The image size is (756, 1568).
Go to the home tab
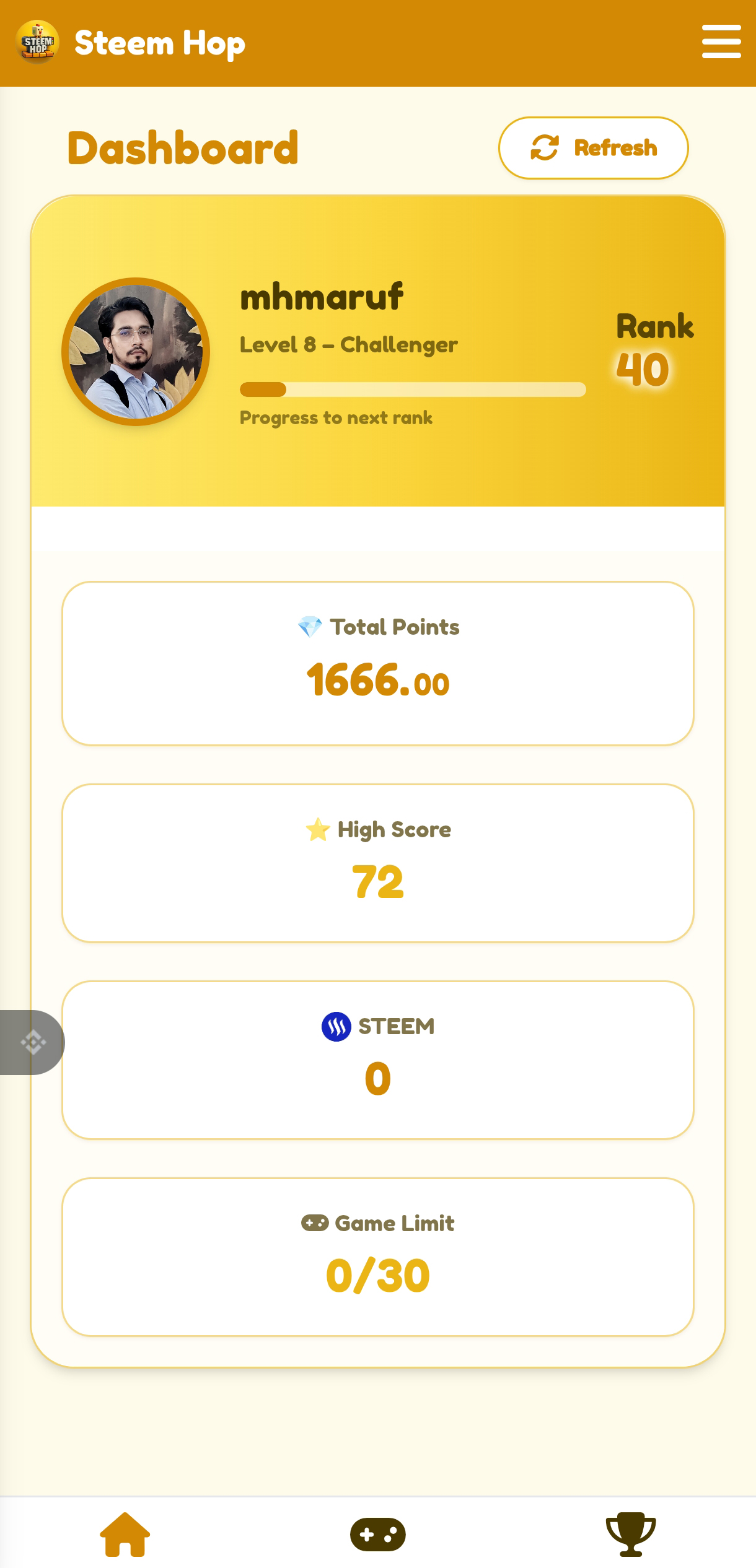coord(125,1534)
